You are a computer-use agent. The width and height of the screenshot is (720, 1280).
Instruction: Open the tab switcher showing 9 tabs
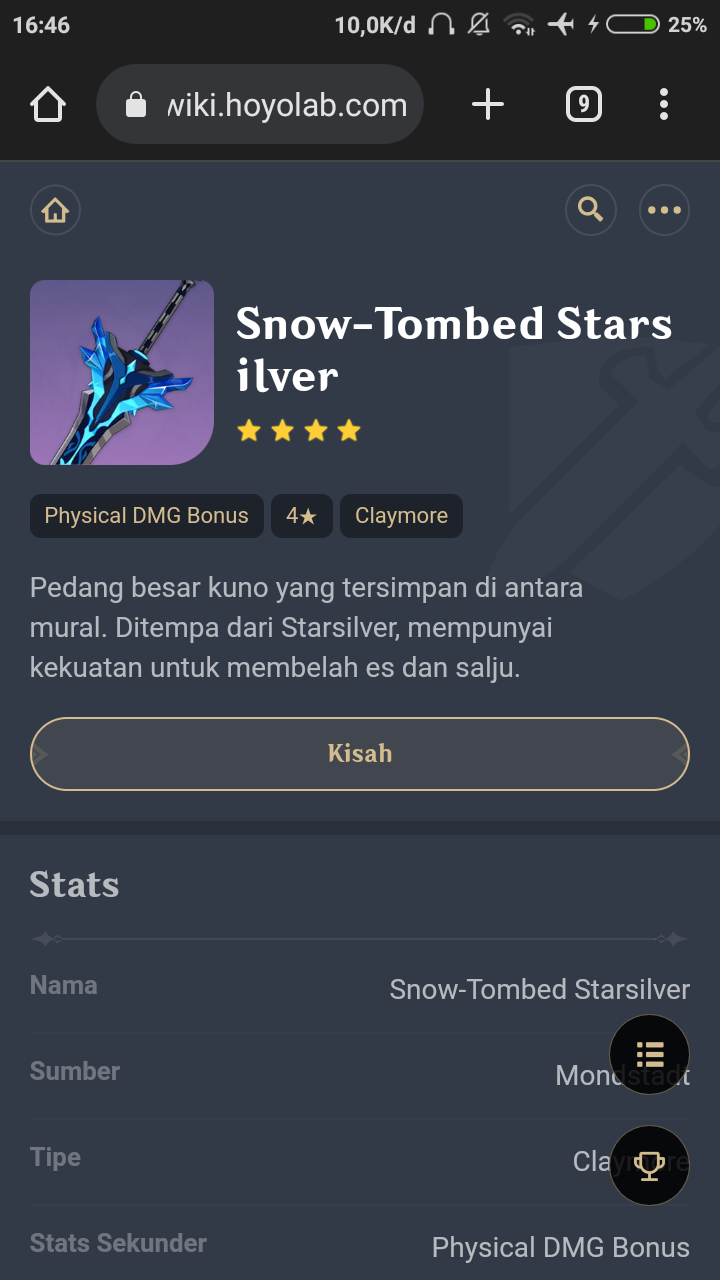pyautogui.click(x=583, y=104)
